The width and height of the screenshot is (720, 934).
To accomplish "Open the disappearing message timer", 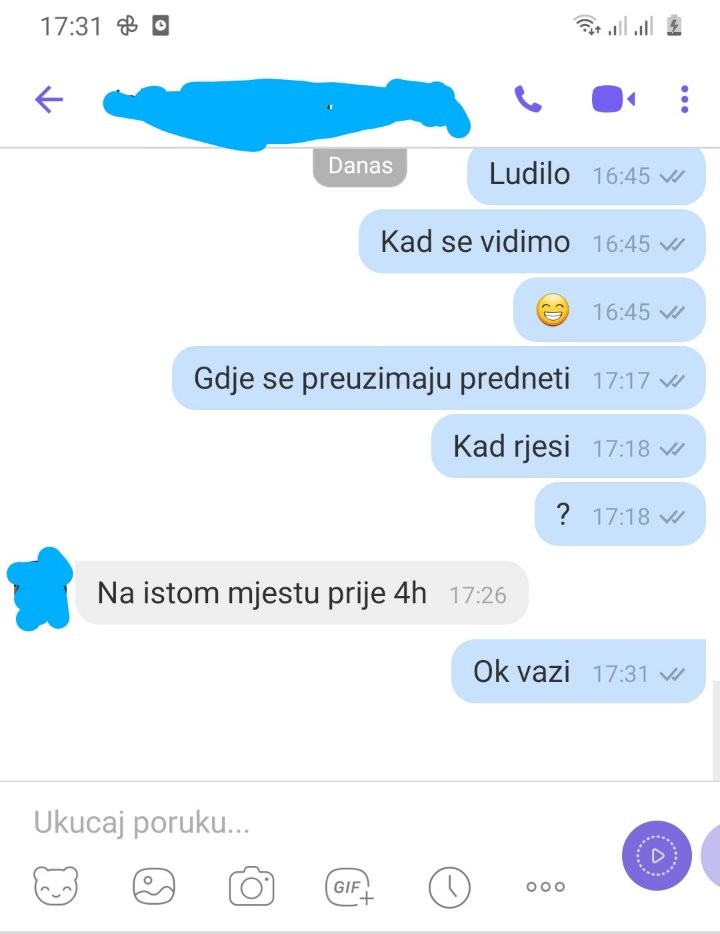I will click(449, 885).
